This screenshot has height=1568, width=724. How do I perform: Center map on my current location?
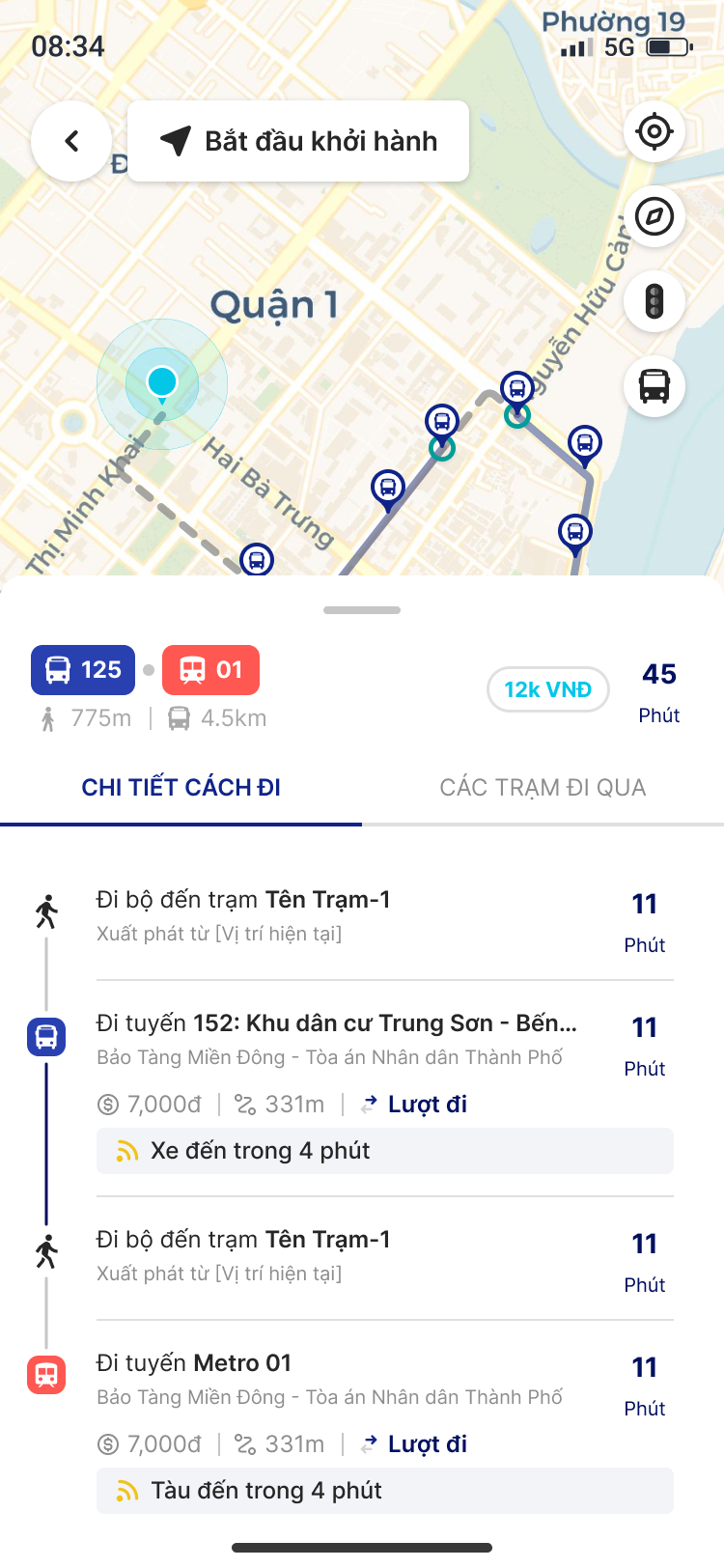[654, 131]
